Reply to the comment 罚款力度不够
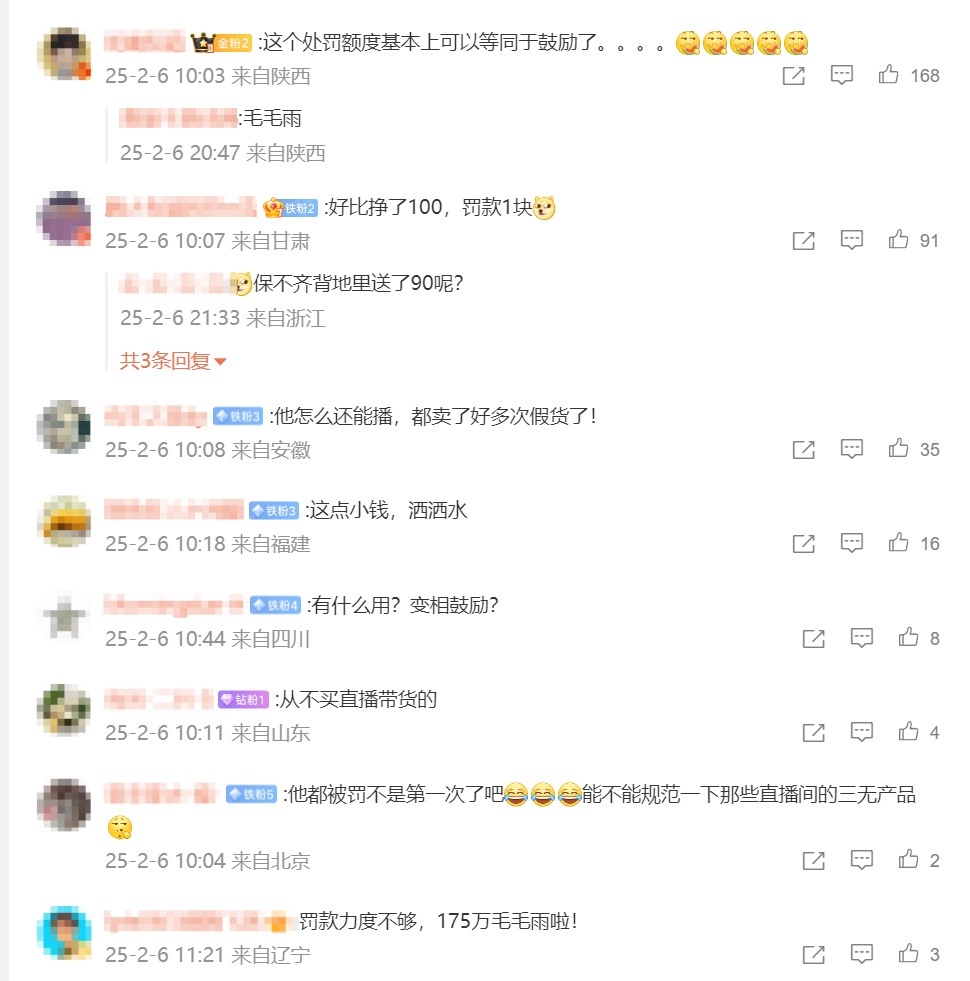Viewport: 970px width, 981px height. click(862, 954)
